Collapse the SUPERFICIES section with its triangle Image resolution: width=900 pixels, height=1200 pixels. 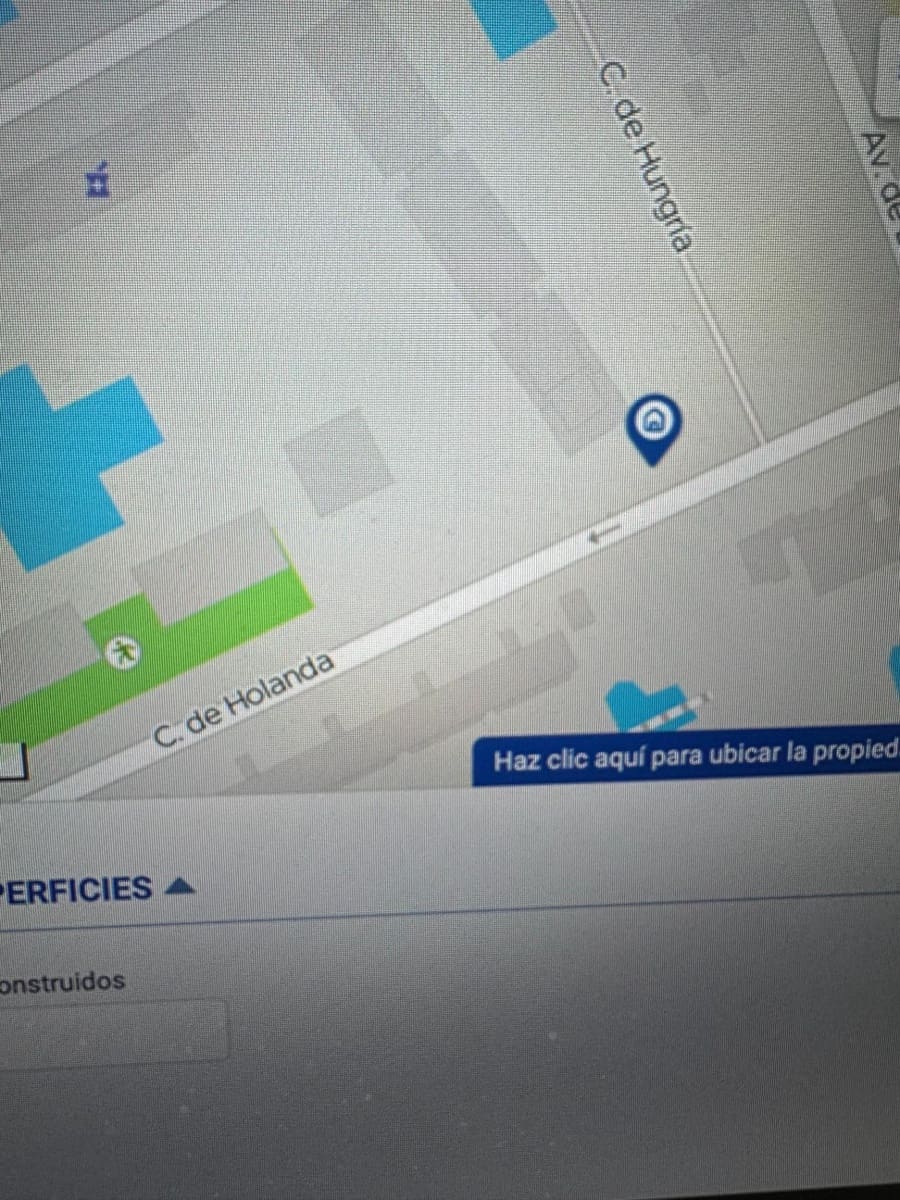(x=180, y=884)
